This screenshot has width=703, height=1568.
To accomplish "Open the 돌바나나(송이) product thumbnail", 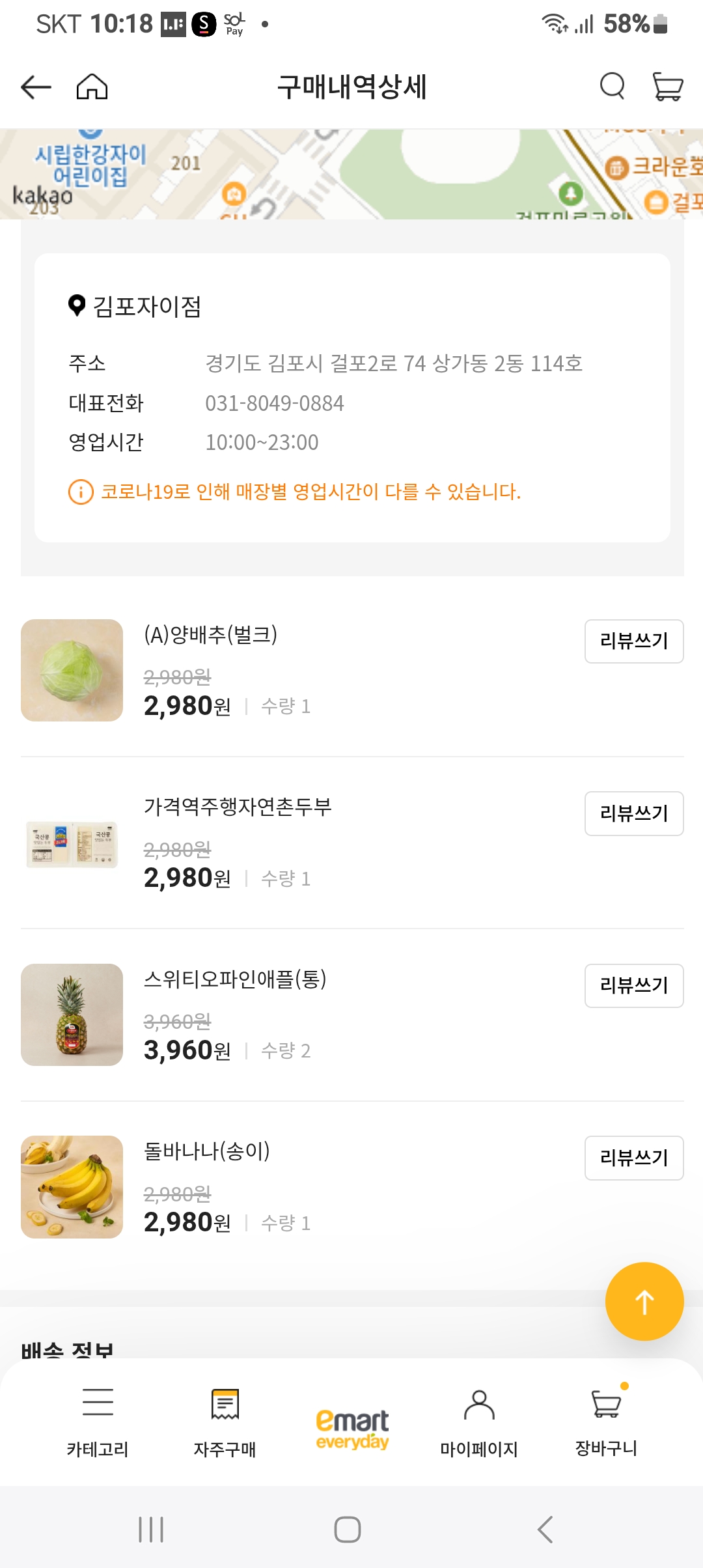I will point(72,1187).
